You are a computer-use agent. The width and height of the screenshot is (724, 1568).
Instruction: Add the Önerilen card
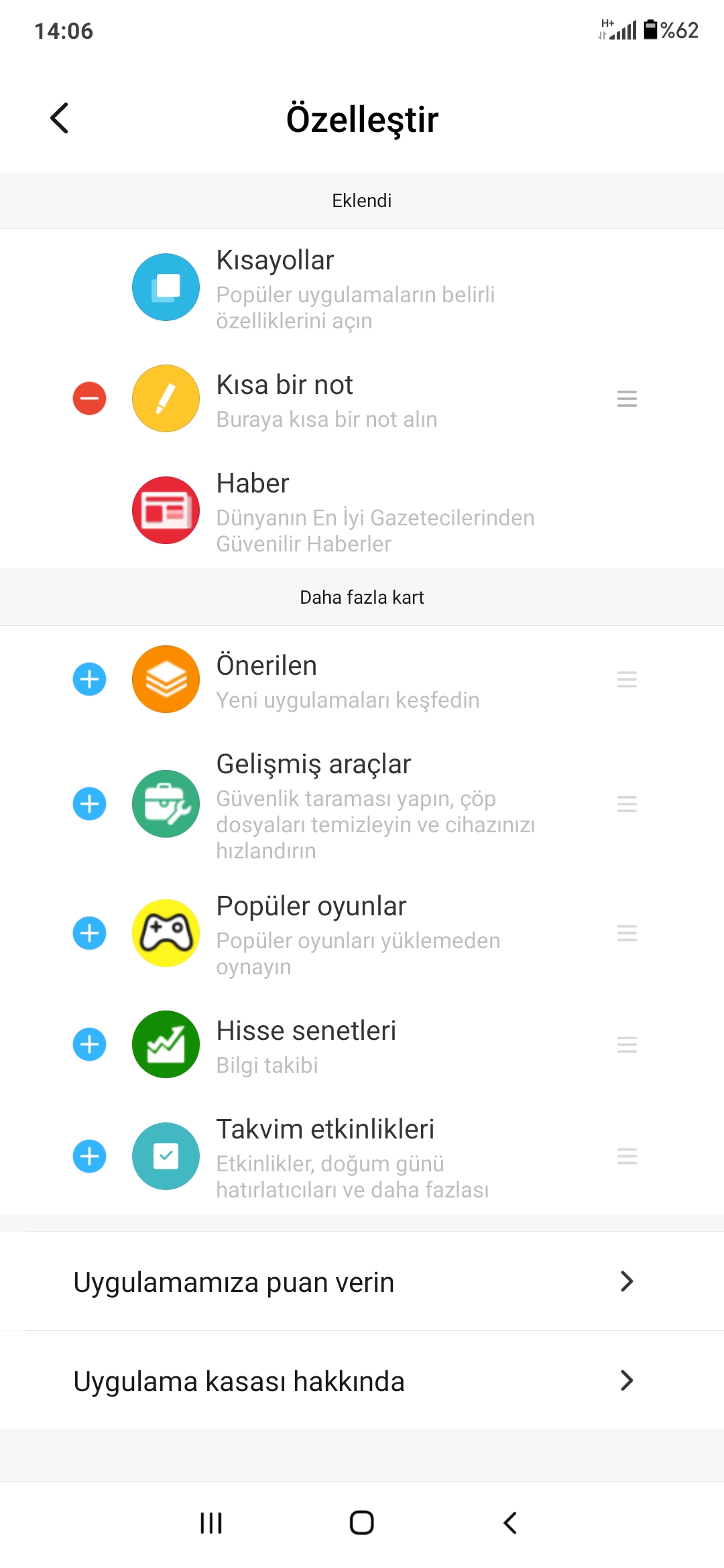(x=89, y=679)
